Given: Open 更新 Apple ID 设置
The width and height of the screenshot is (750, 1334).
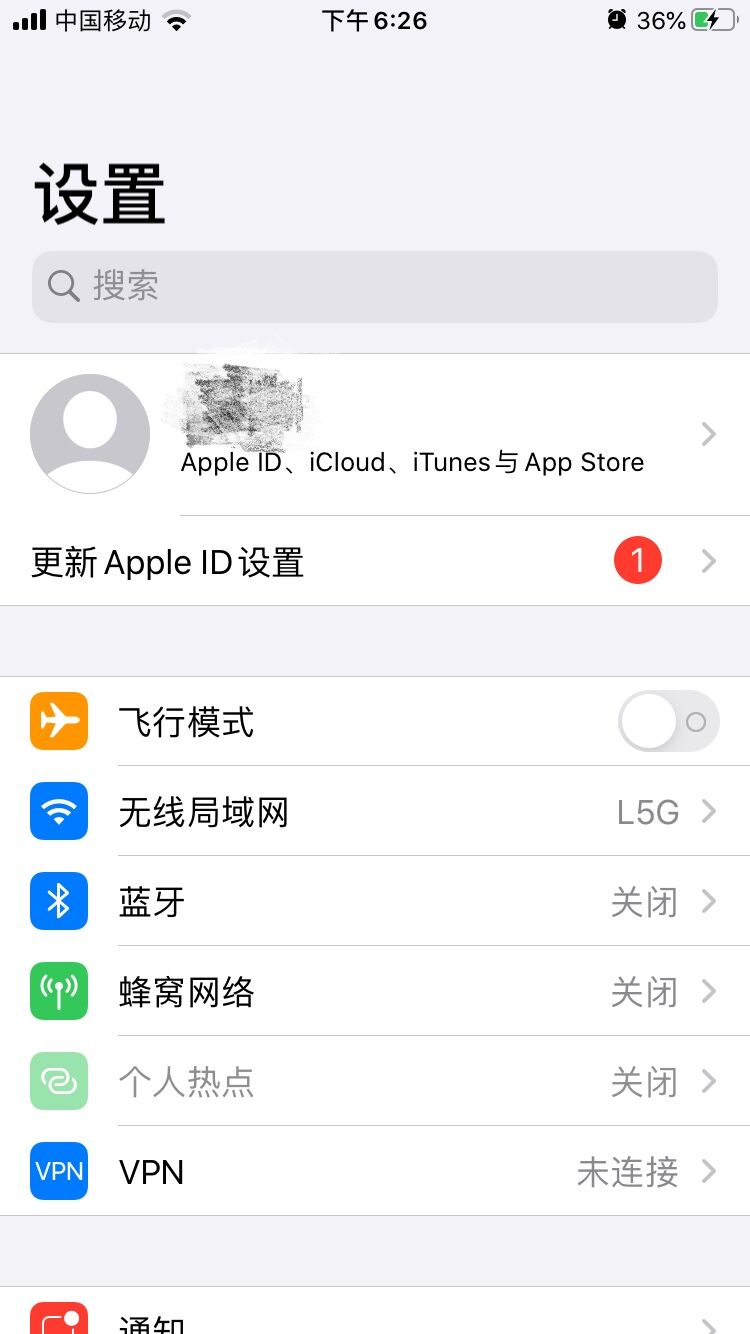Looking at the screenshot, I should click(374, 561).
